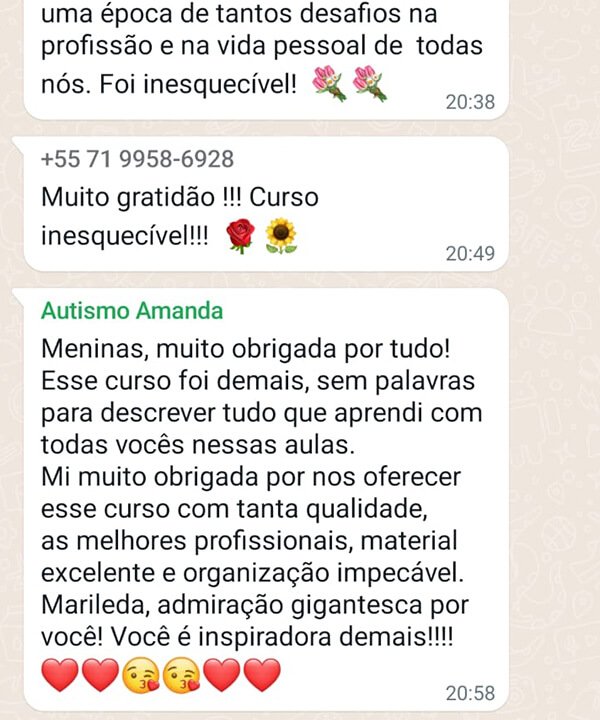Open sender +55 71 9958-6928's contact
Image resolution: width=600 pixels, height=720 pixels.
pyautogui.click(x=138, y=160)
